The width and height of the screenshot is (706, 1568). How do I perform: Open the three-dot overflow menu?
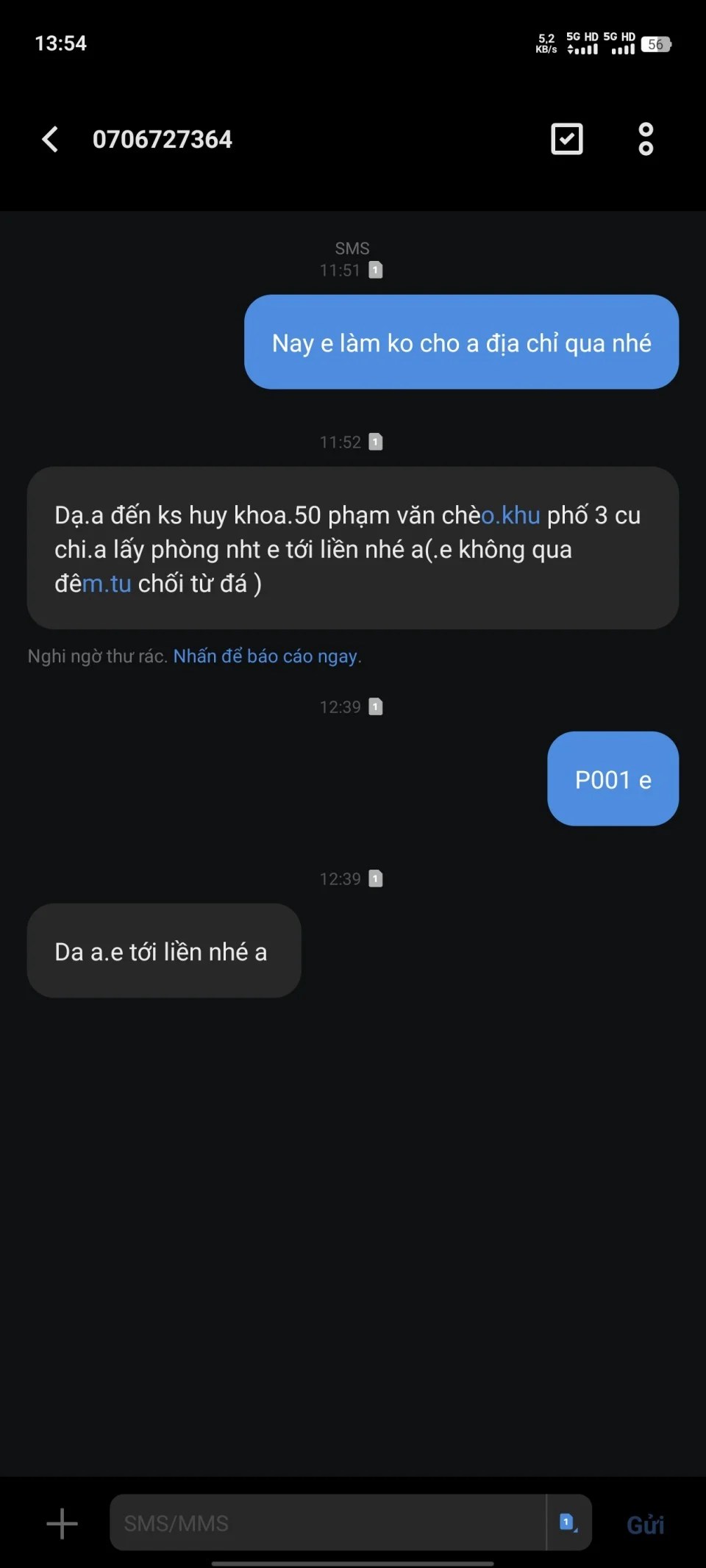(645, 139)
